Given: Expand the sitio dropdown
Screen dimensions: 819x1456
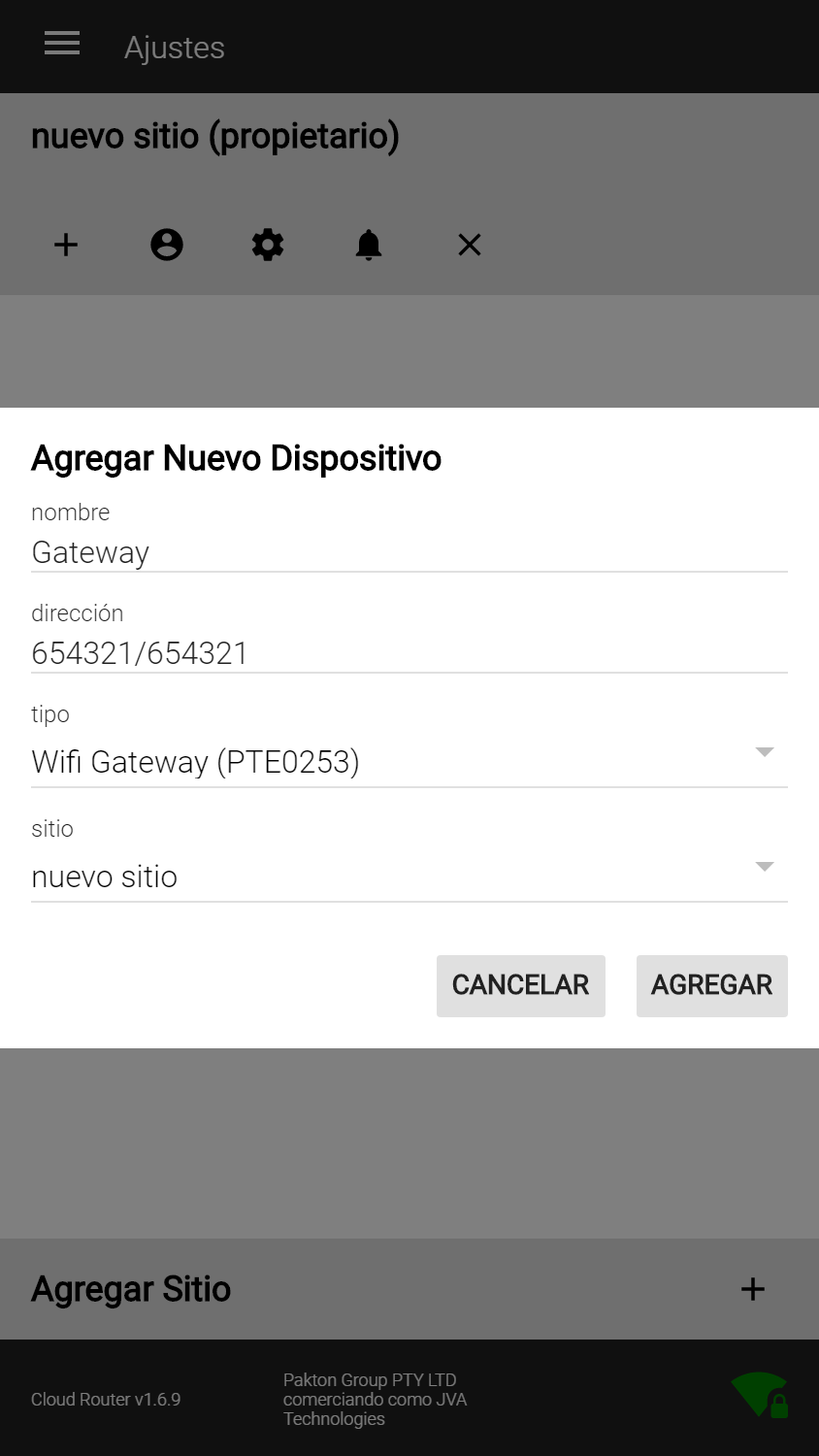Looking at the screenshot, I should [409, 877].
